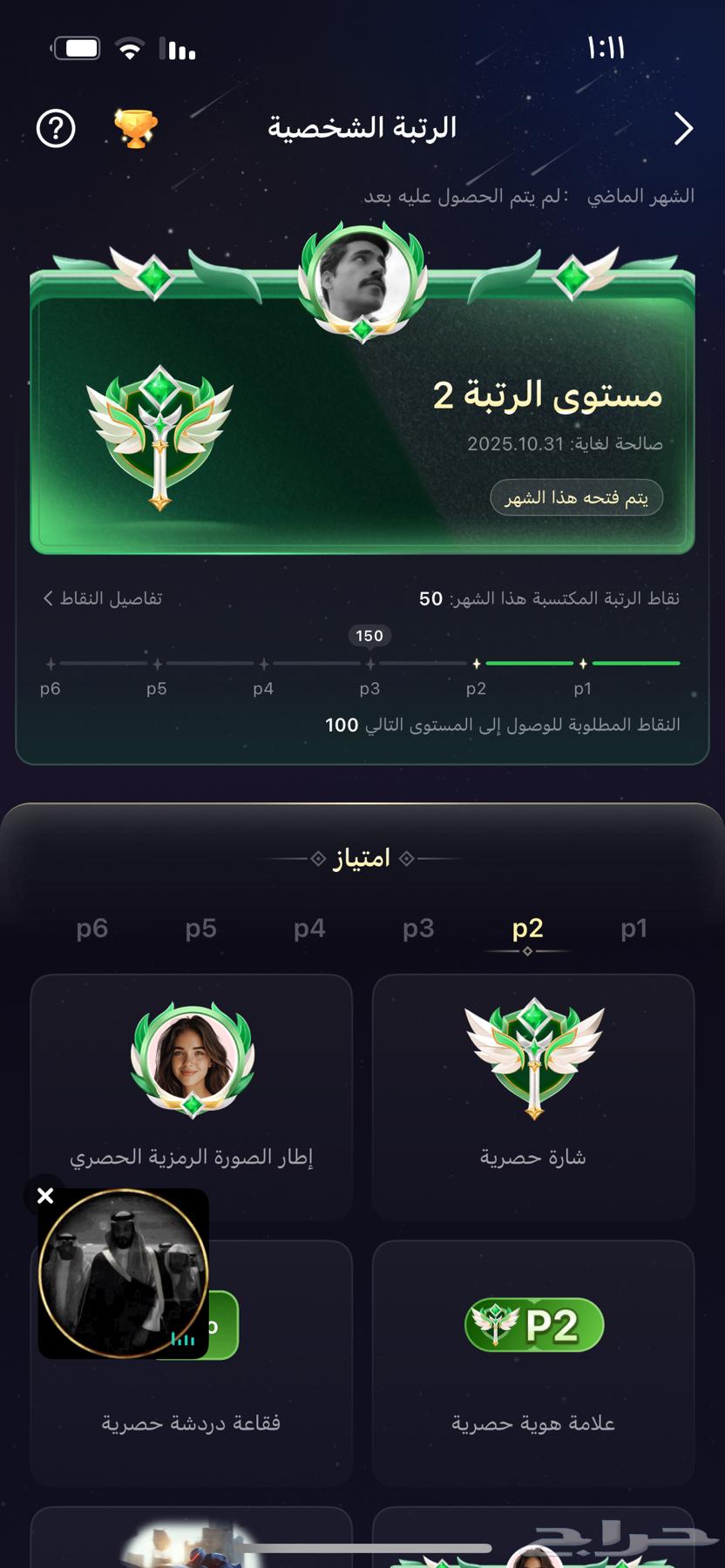Select the p3 level marker on progress track

coord(369,662)
